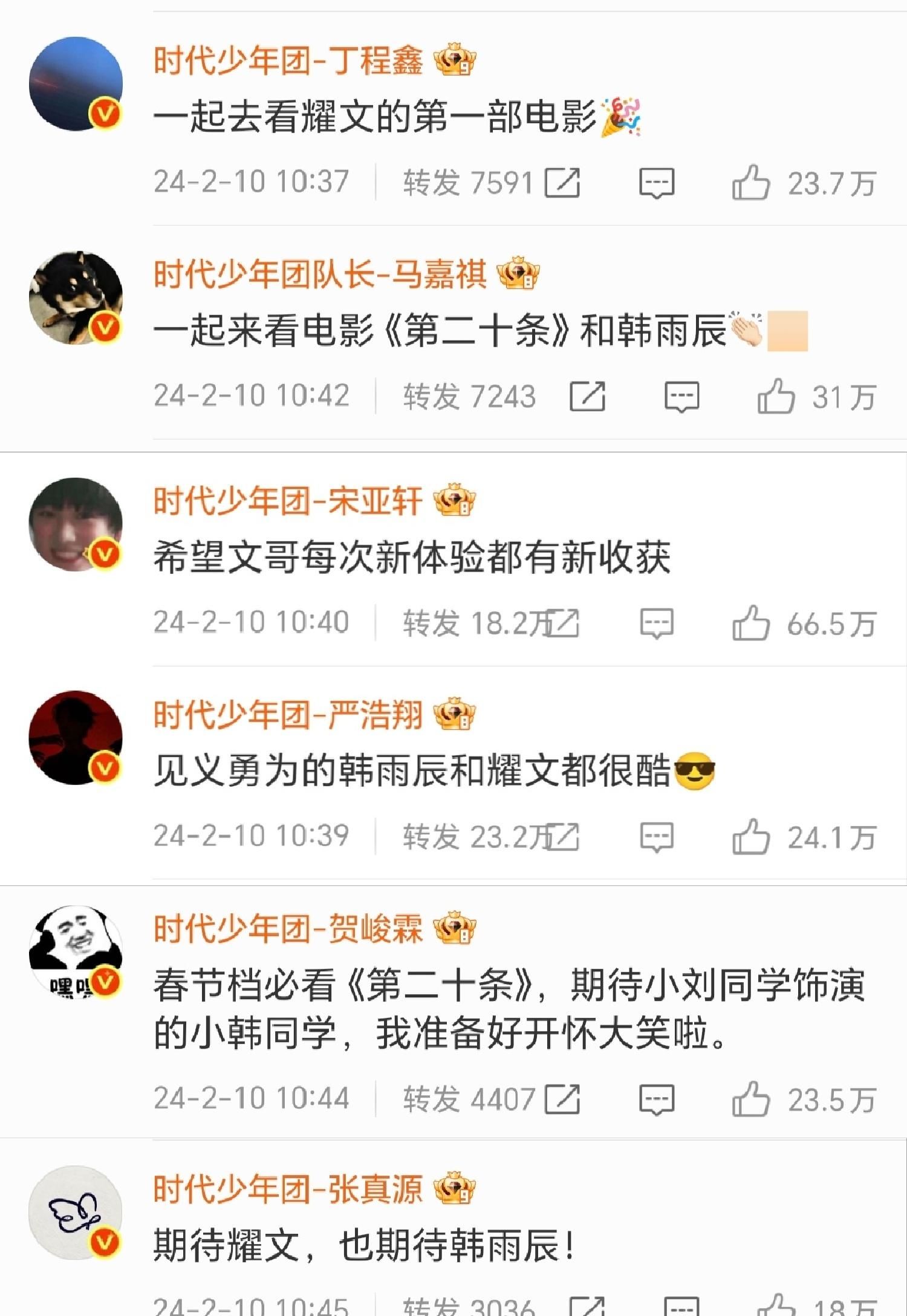Like 宋亚轩's comment with 66.5万 likes
This screenshot has height=1316, width=907.
(751, 623)
